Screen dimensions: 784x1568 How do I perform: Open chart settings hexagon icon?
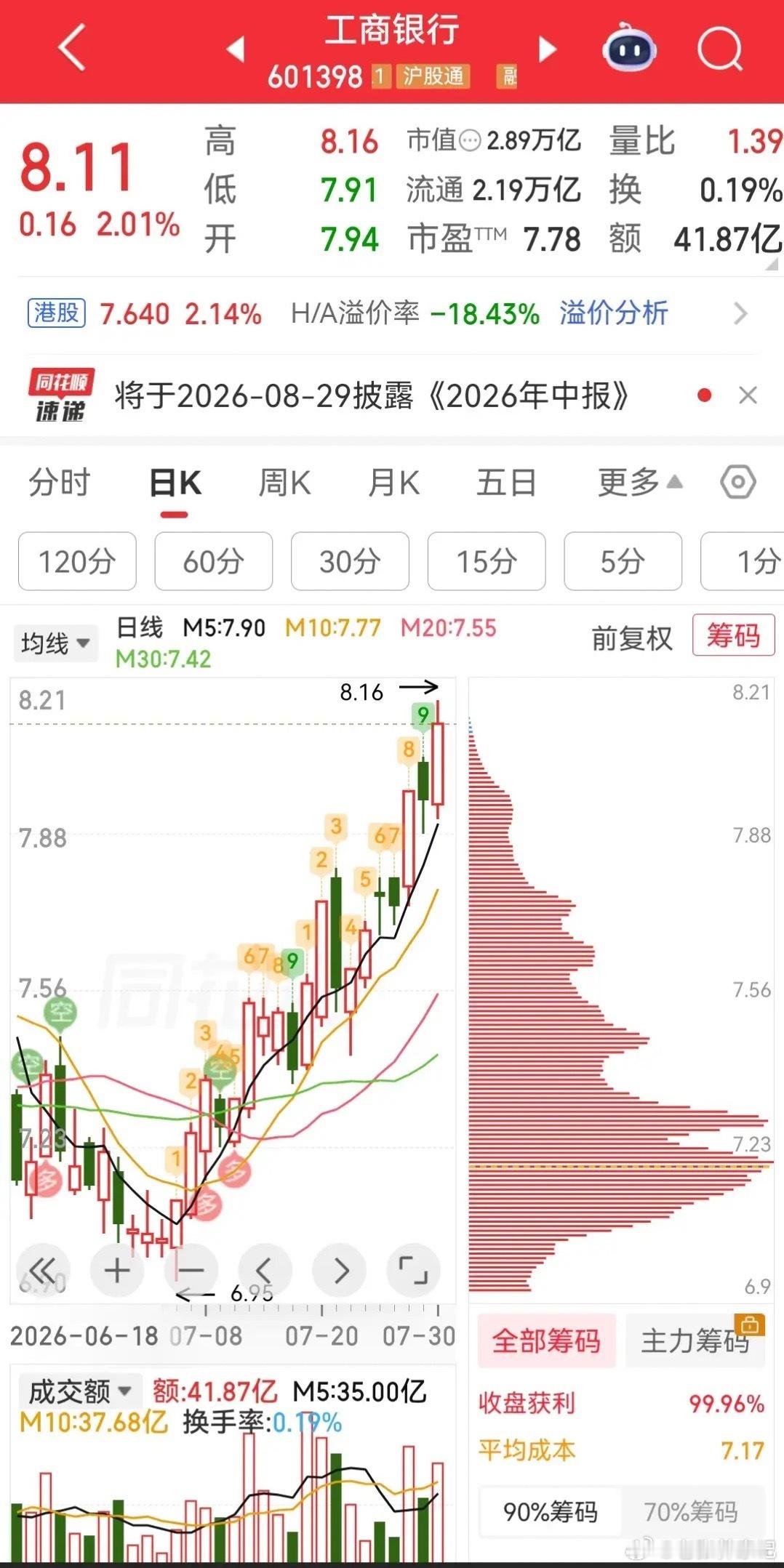pyautogui.click(x=738, y=482)
